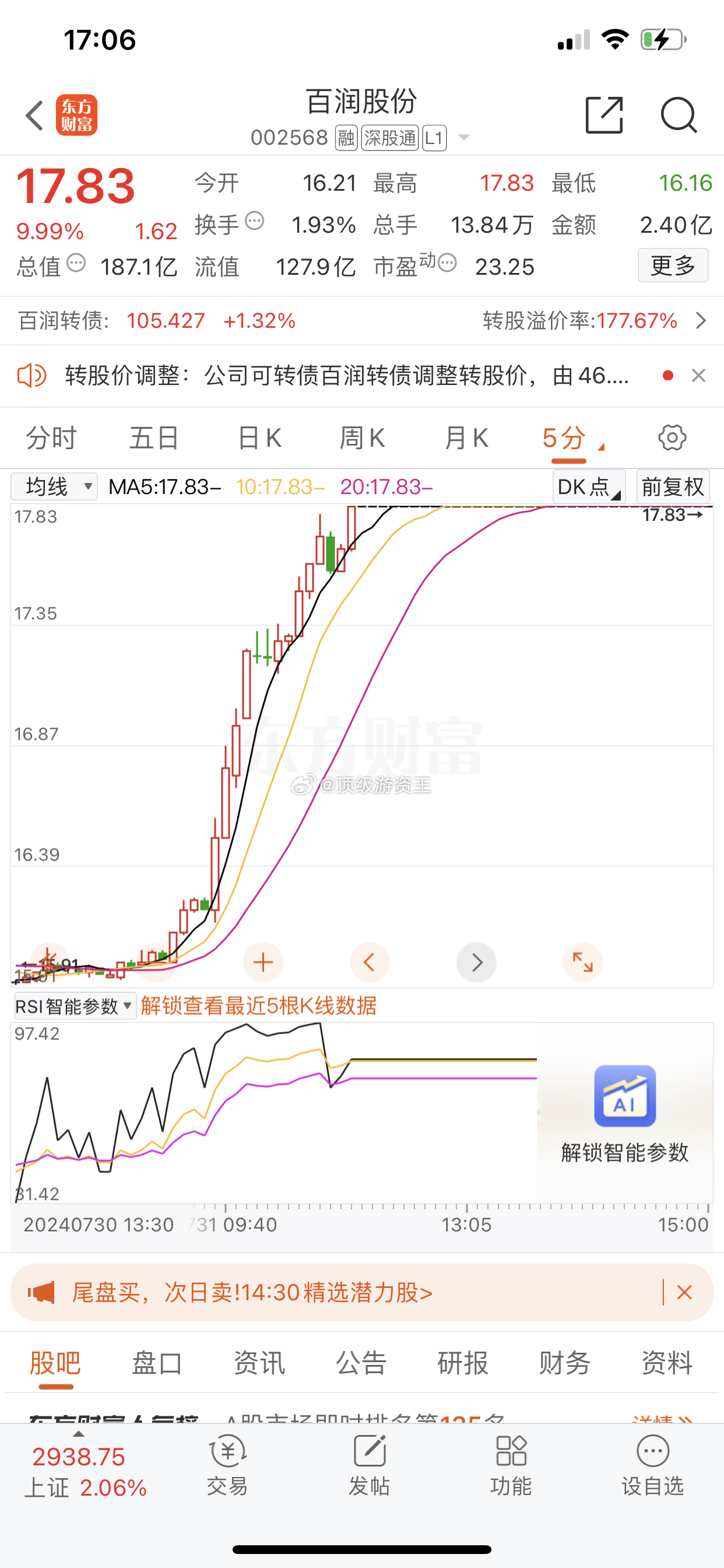Switch to the 公告 tab
This screenshot has height=1568, width=724.
361,1362
